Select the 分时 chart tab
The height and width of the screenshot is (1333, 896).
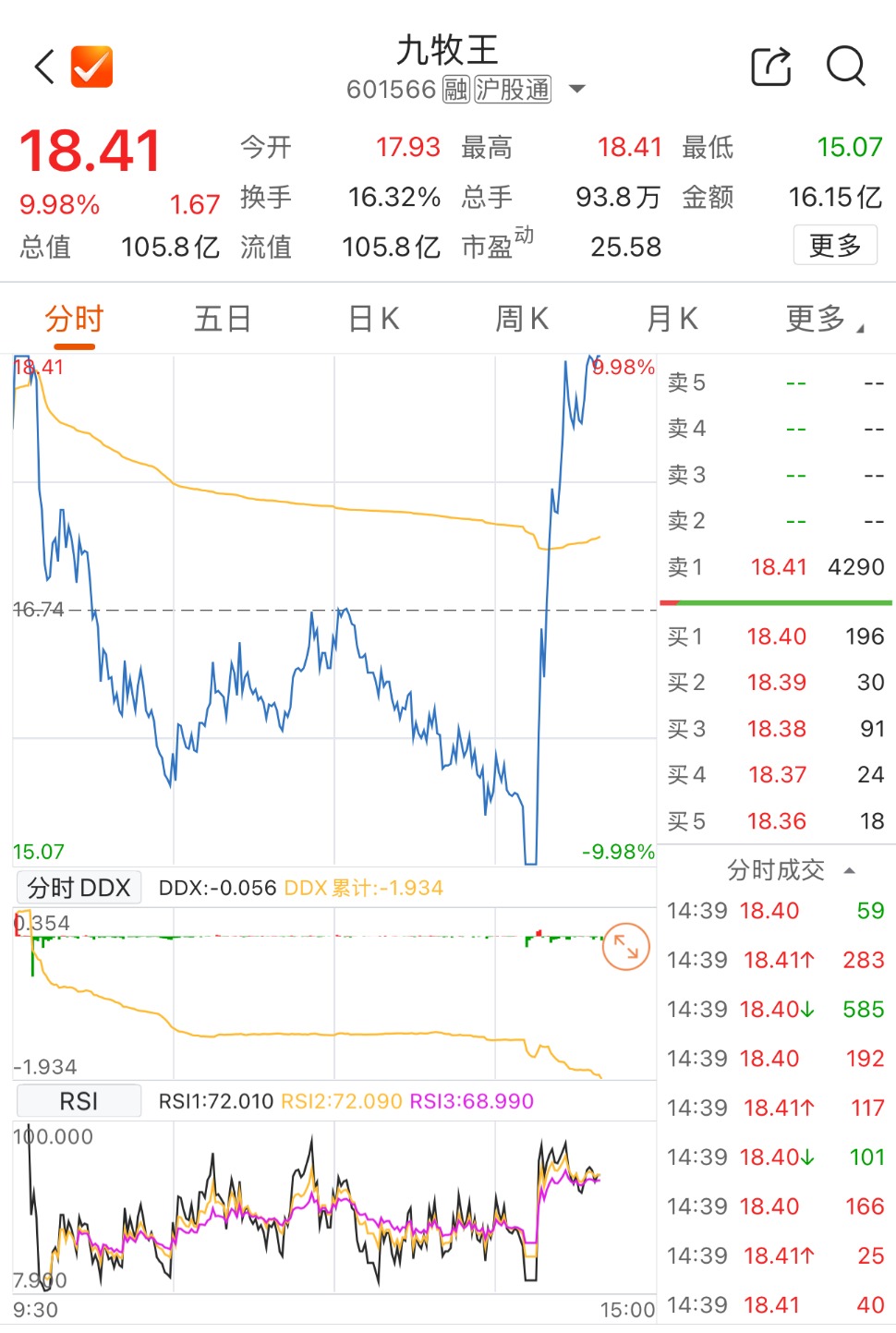point(74,320)
